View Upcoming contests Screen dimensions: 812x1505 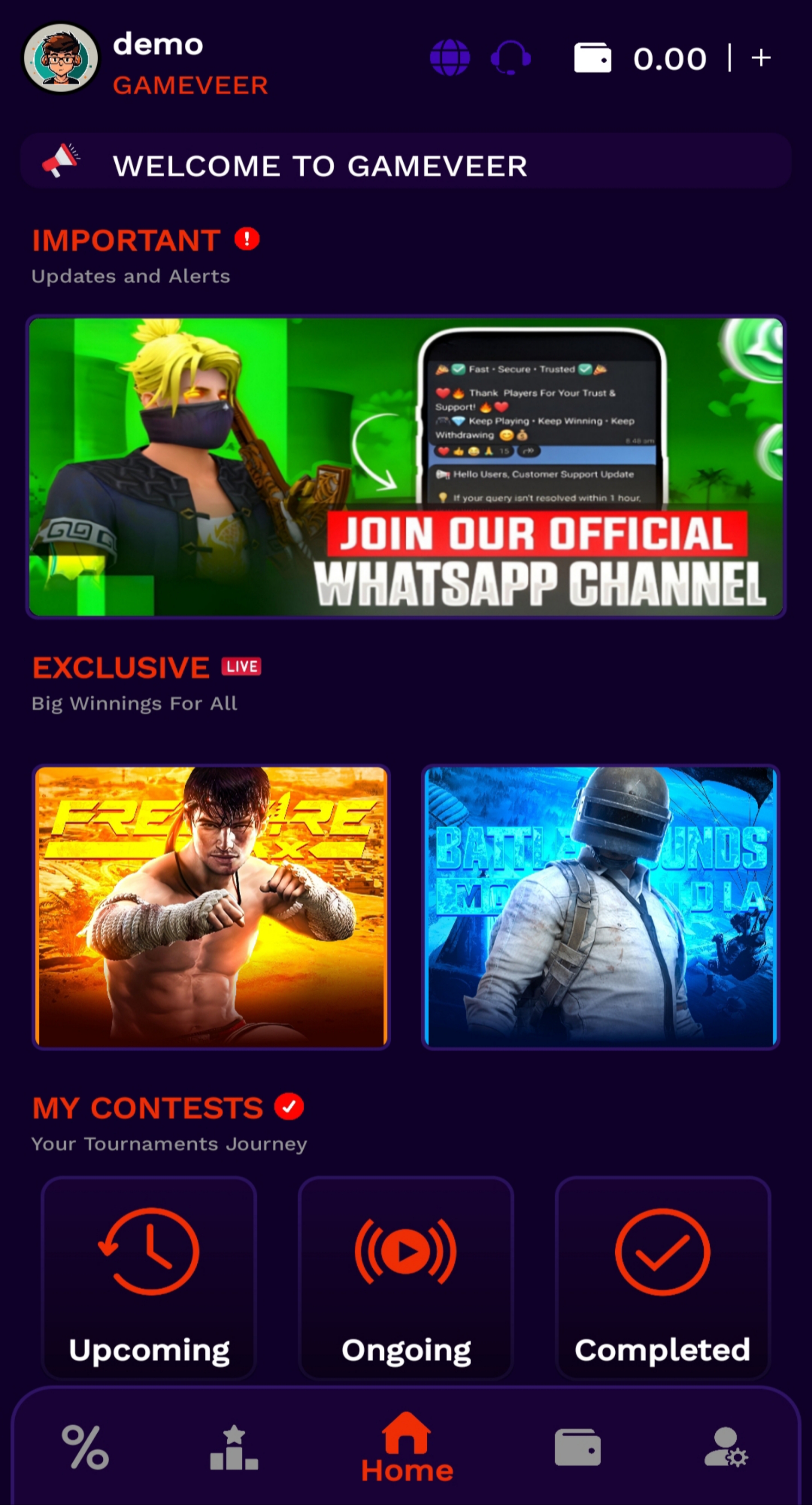(x=149, y=1278)
